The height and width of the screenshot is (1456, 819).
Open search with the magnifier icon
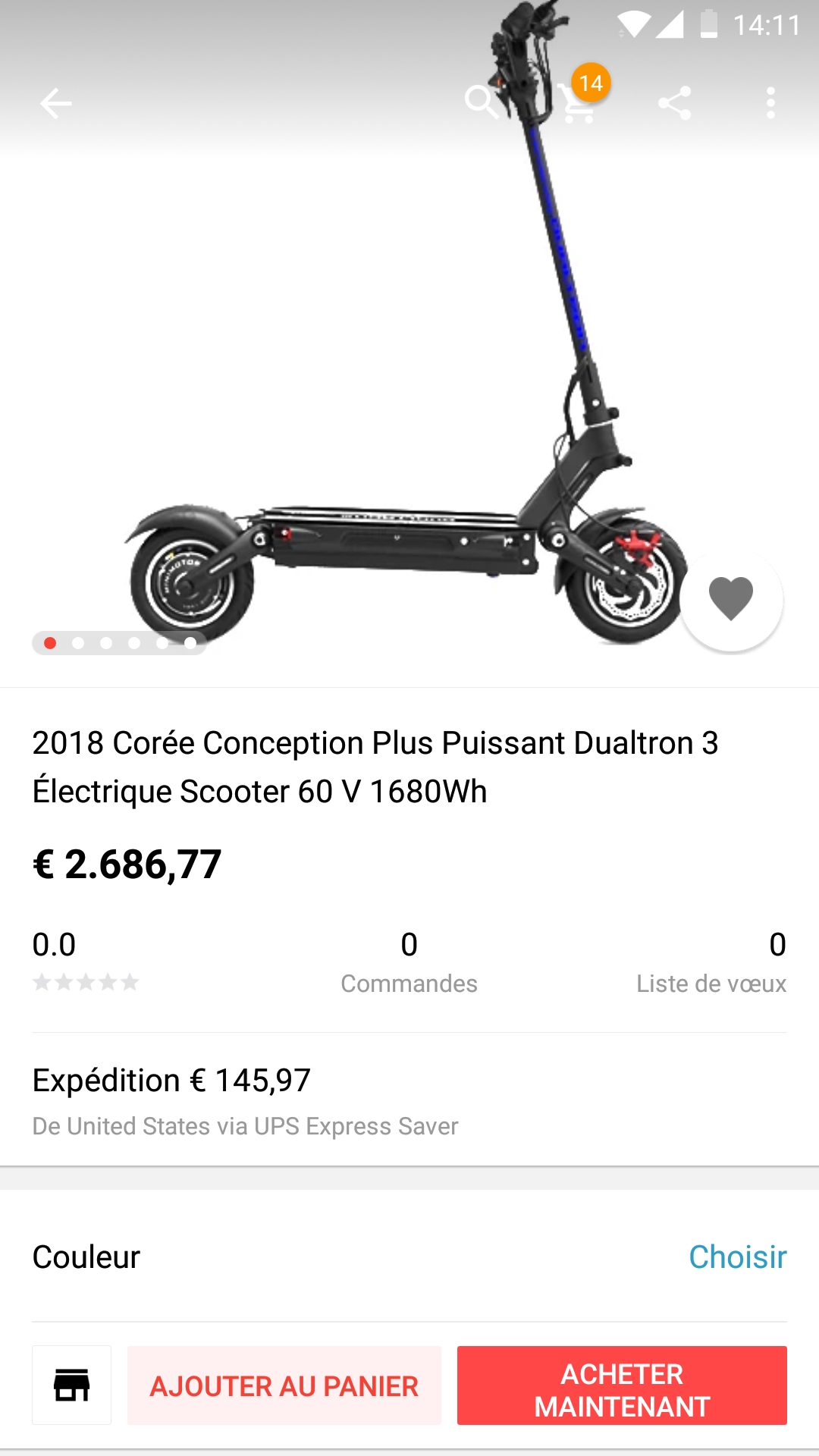coord(482,102)
